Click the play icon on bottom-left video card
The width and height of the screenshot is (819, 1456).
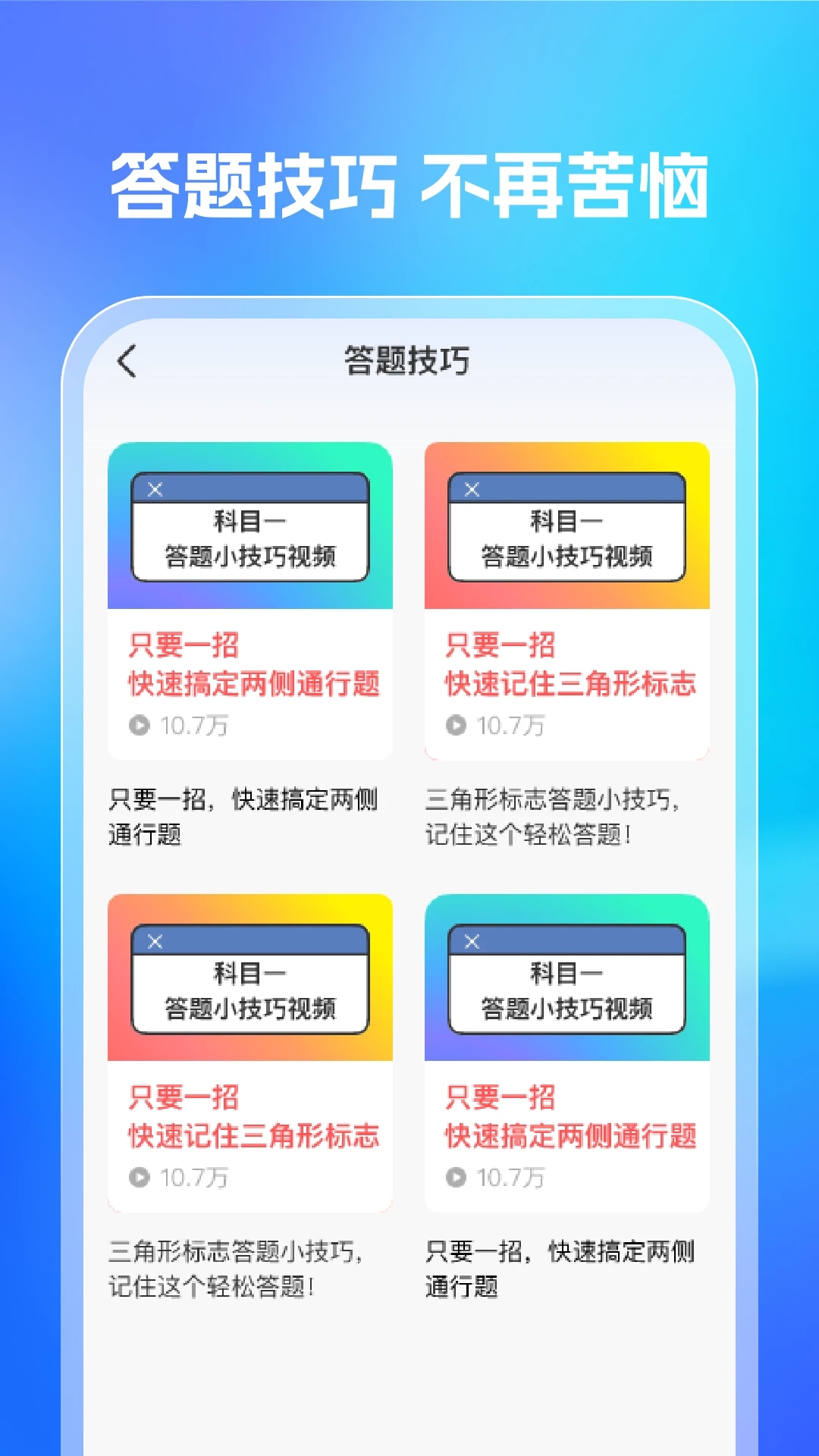[141, 1179]
